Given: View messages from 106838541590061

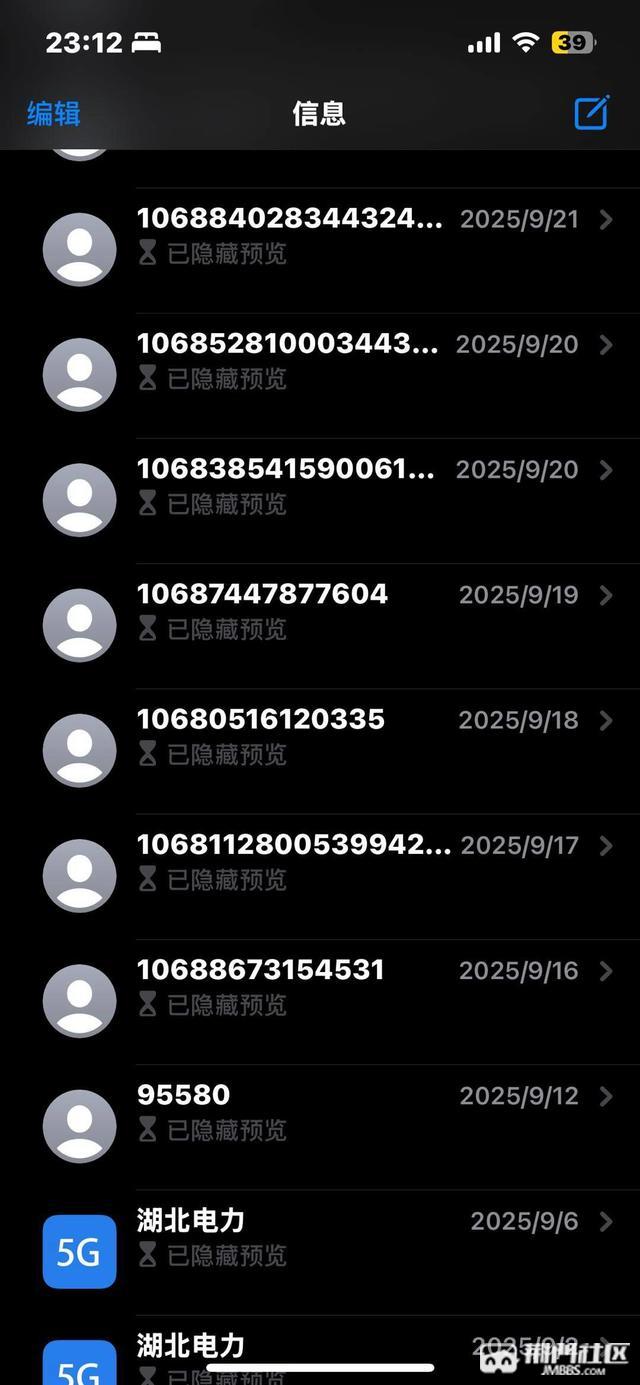Looking at the screenshot, I should coord(360,486).
